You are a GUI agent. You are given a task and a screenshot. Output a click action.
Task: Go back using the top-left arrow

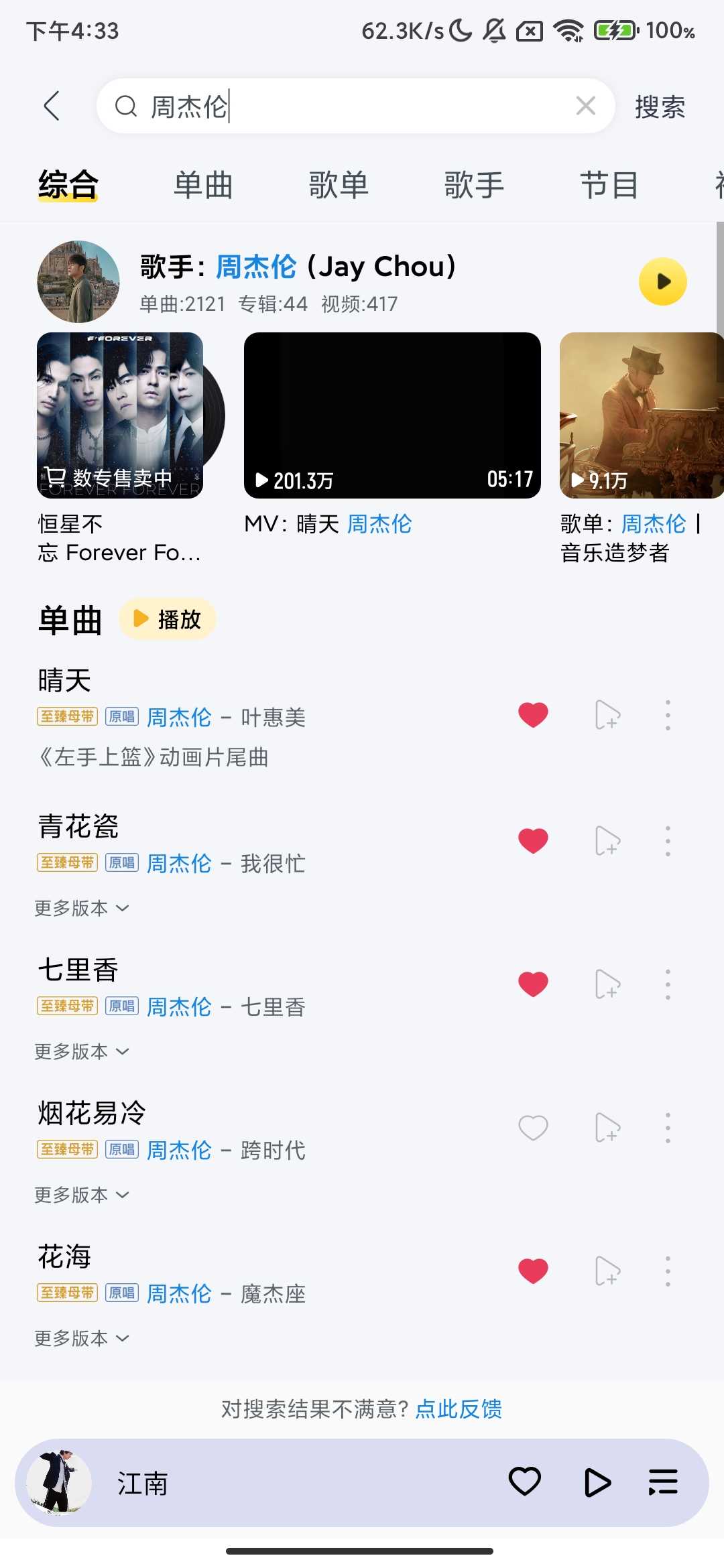pyautogui.click(x=52, y=106)
